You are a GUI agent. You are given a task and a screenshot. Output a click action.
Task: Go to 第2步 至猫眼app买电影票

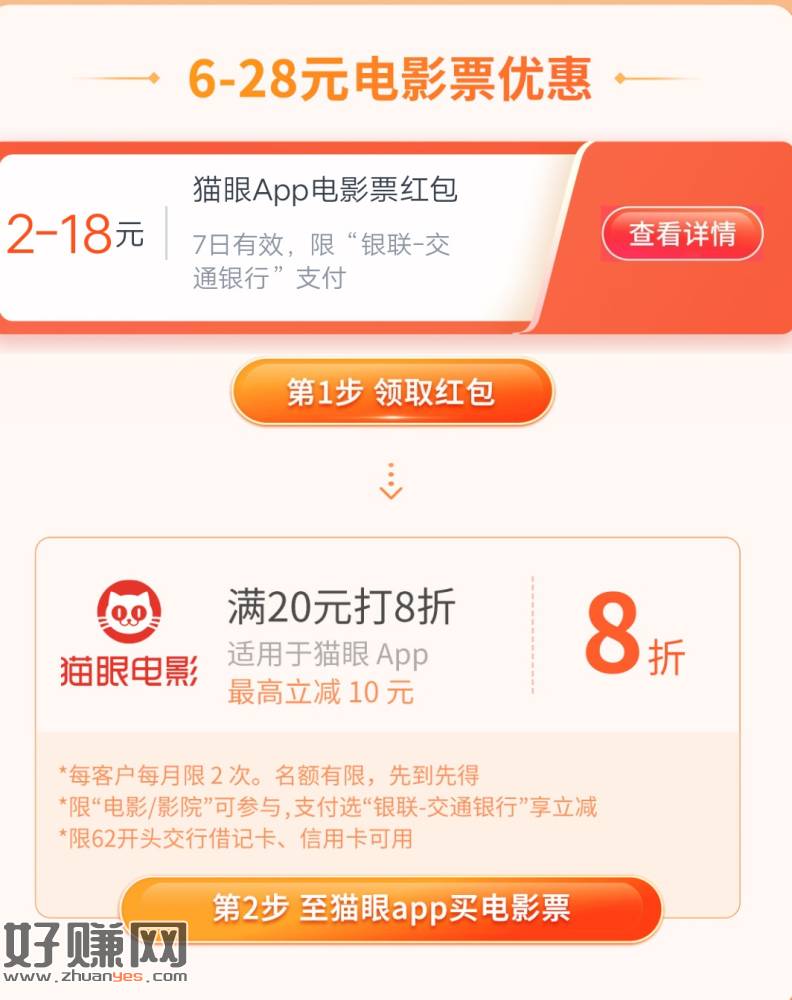tap(391, 908)
